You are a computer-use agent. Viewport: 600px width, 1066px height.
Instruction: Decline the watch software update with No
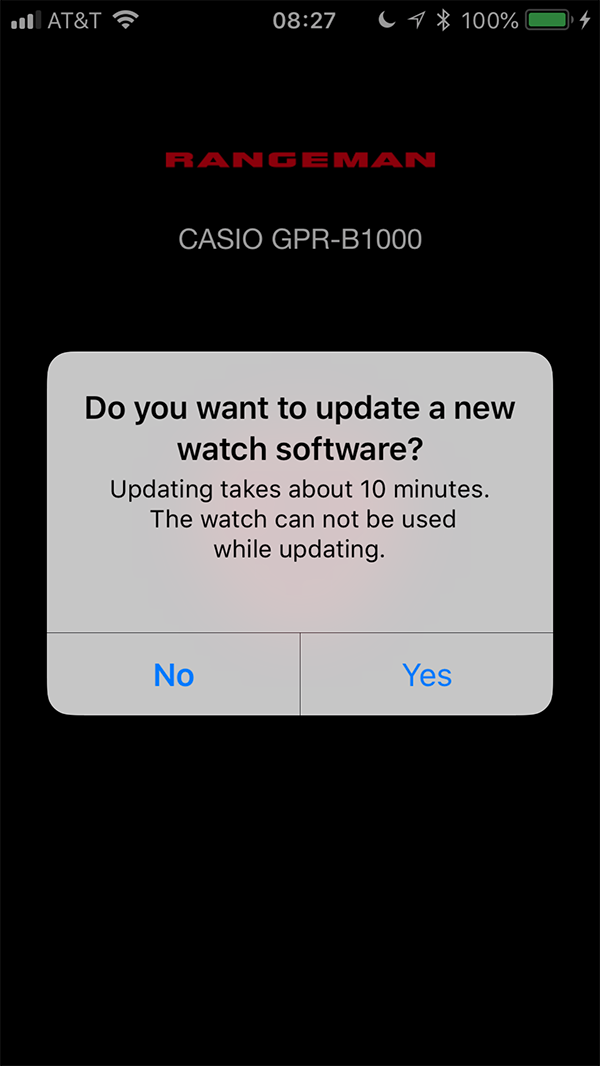coord(174,674)
